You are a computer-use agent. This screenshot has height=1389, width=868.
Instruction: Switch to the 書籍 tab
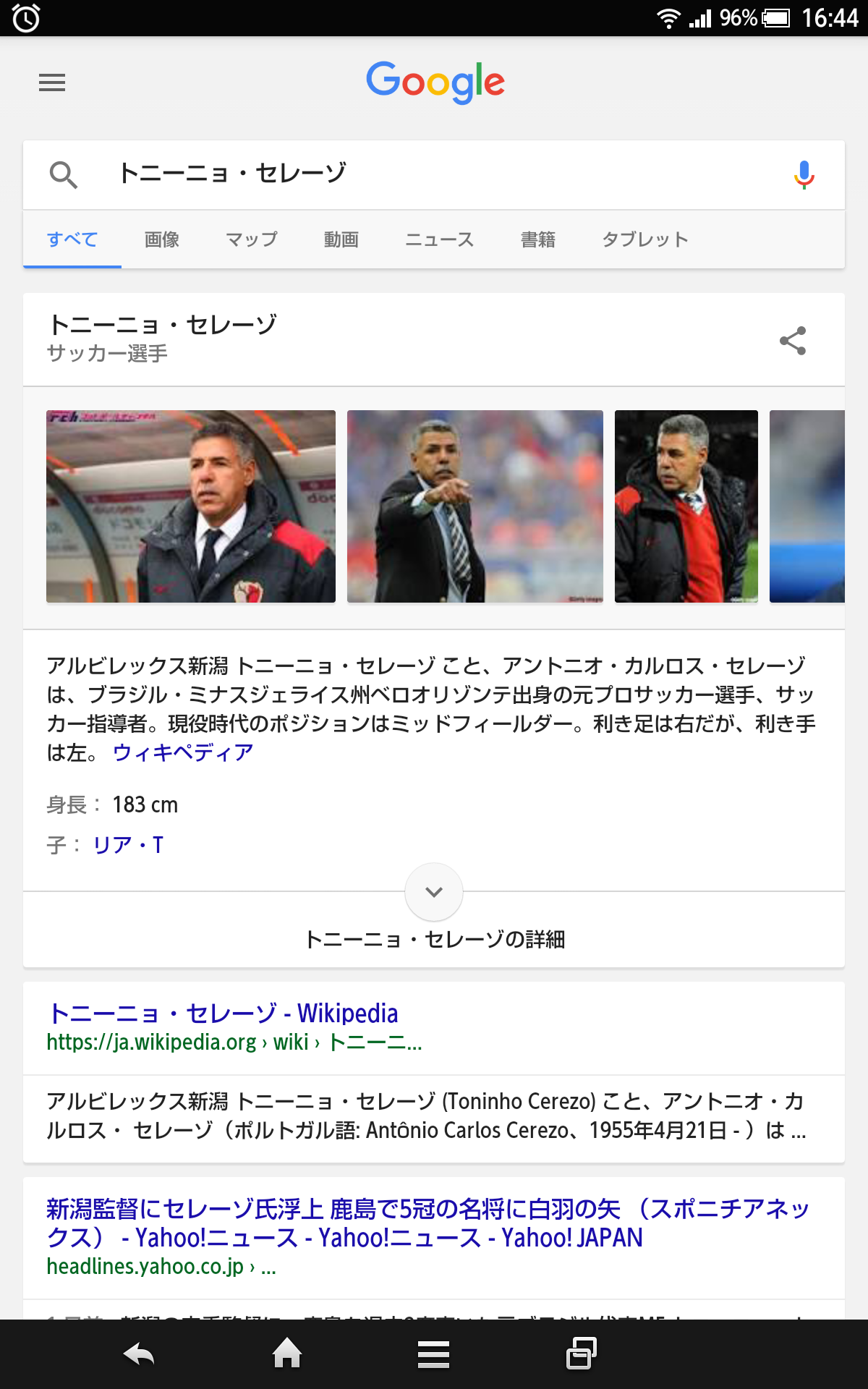(x=537, y=239)
